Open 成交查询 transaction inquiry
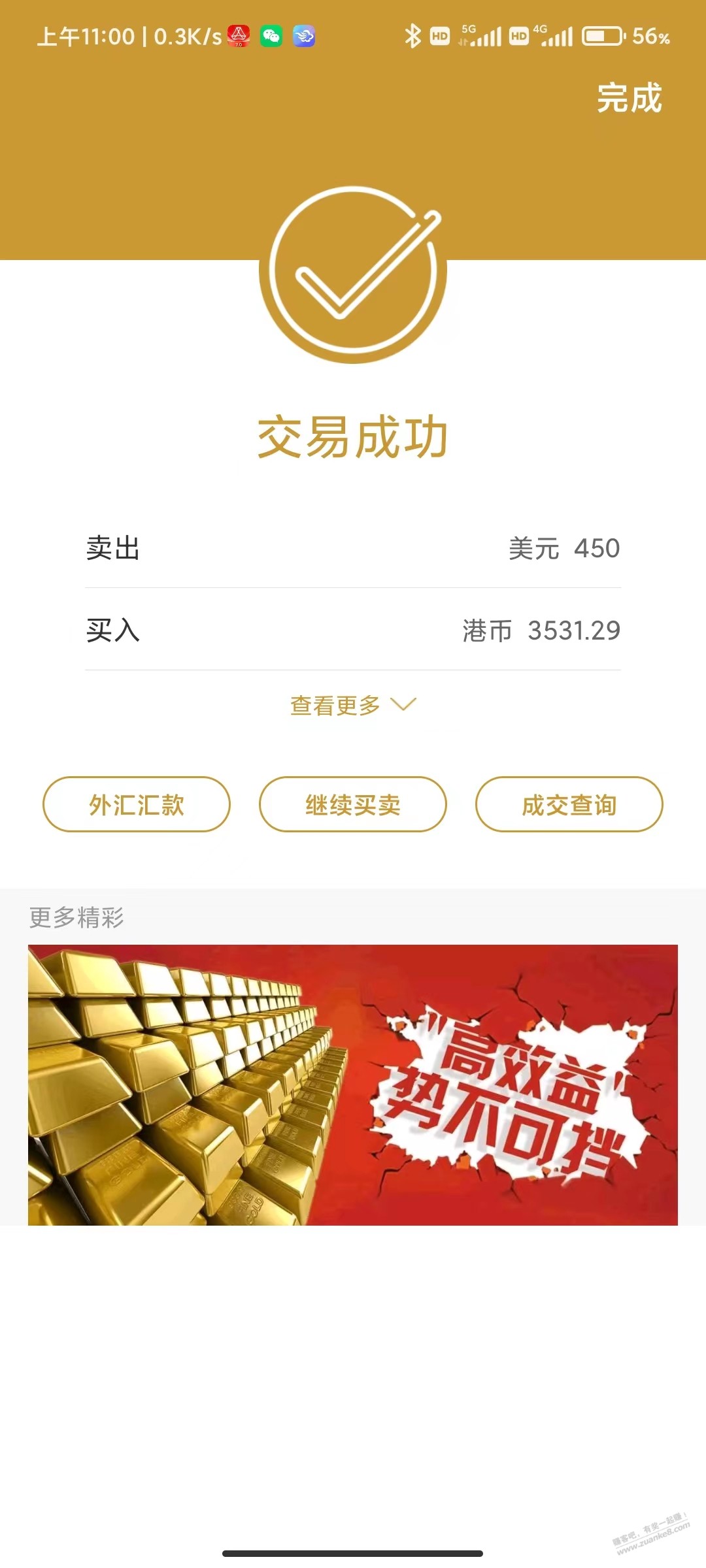The width and height of the screenshot is (706, 1568). tap(569, 804)
